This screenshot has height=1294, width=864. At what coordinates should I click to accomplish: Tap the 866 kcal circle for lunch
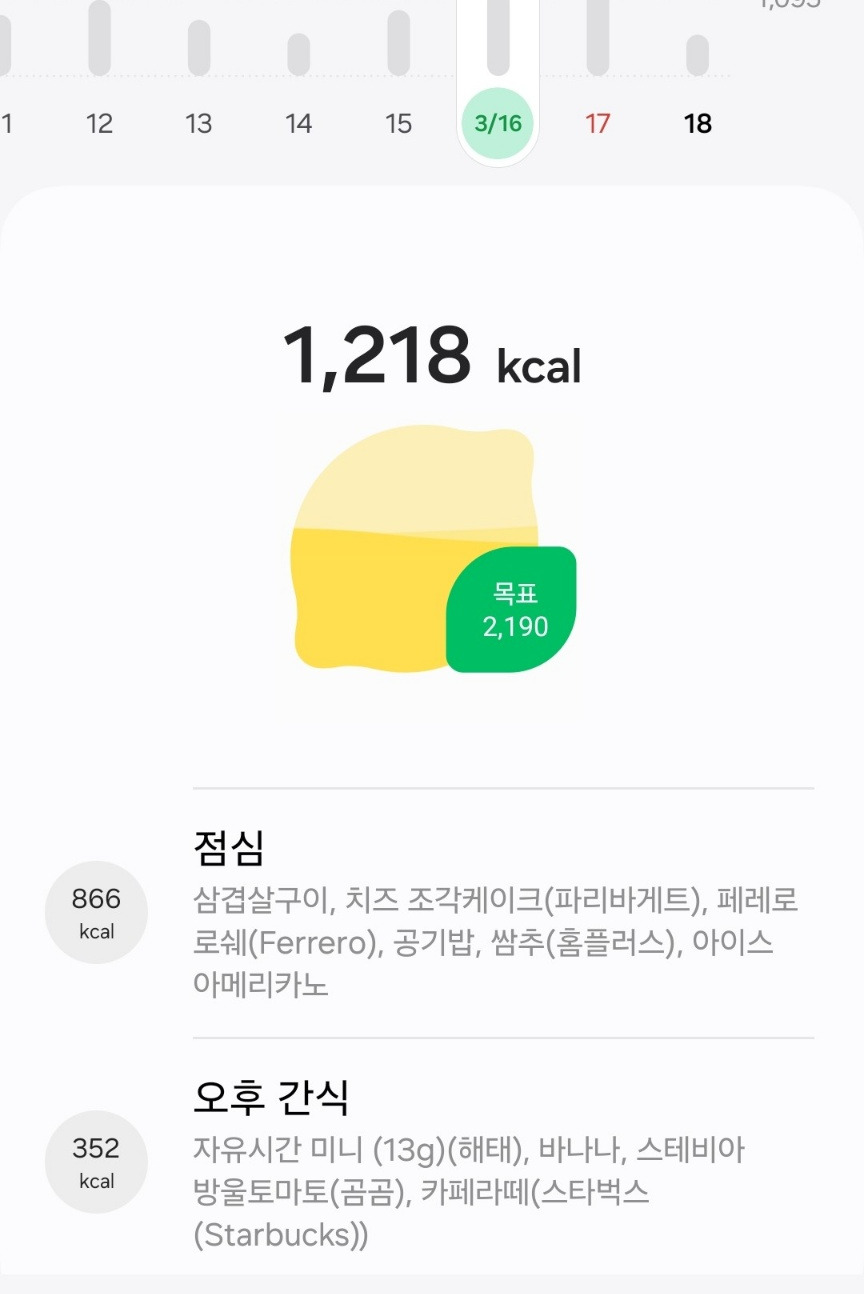tap(96, 911)
